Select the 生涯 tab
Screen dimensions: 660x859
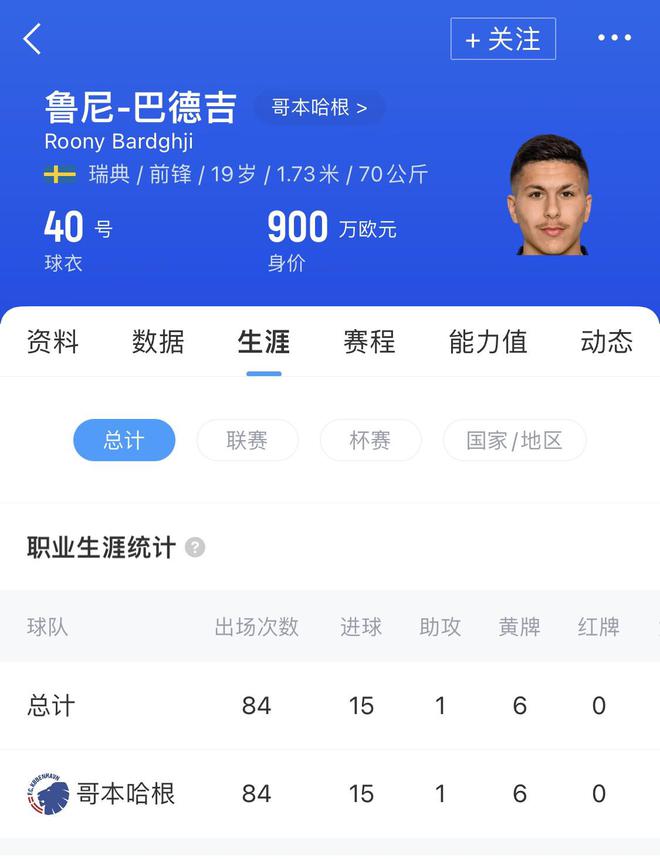(x=264, y=342)
